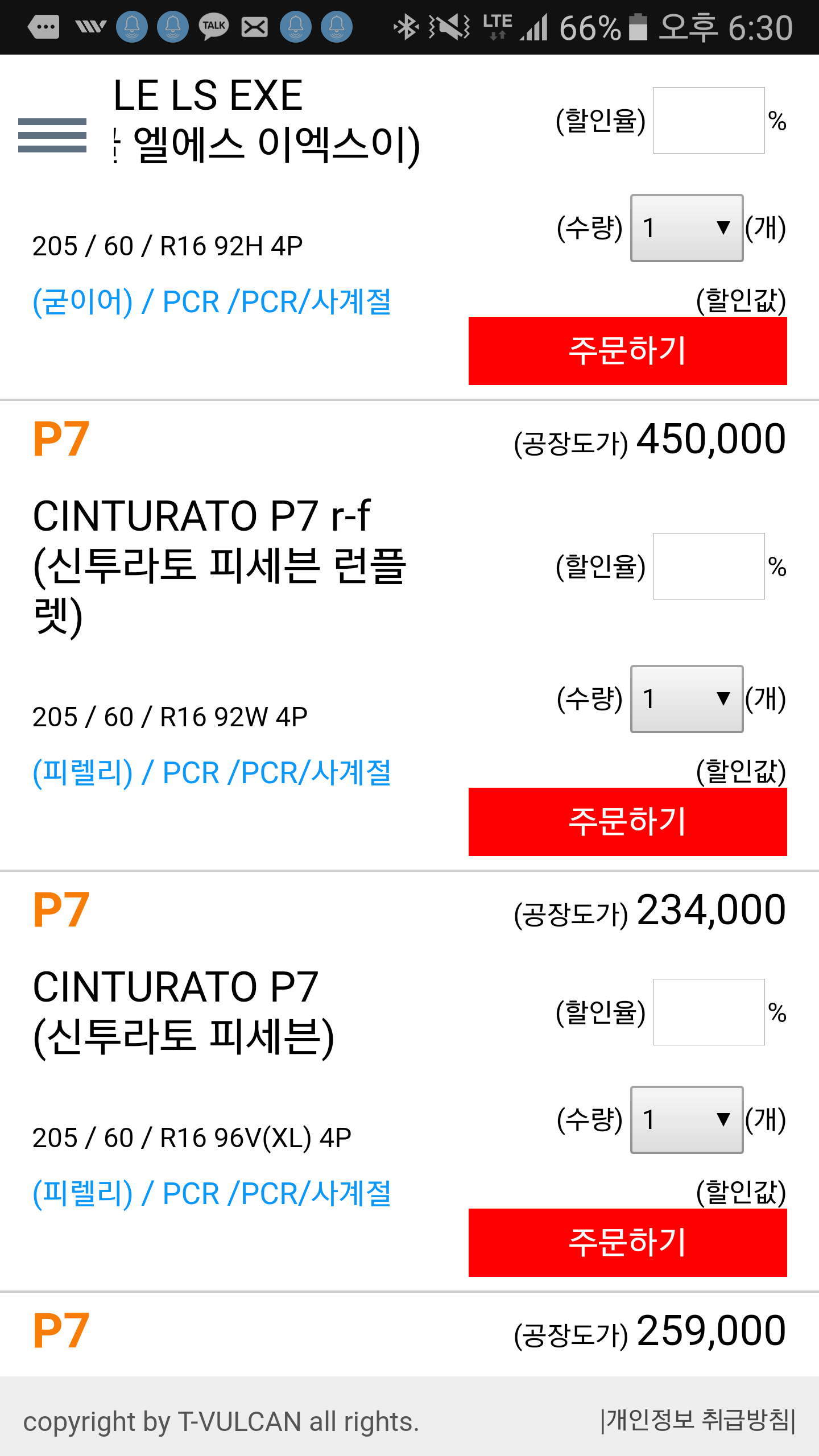Open quantity dropdown for LE LS EXE tire
Screen dimensions: 819x1456
coord(686,228)
